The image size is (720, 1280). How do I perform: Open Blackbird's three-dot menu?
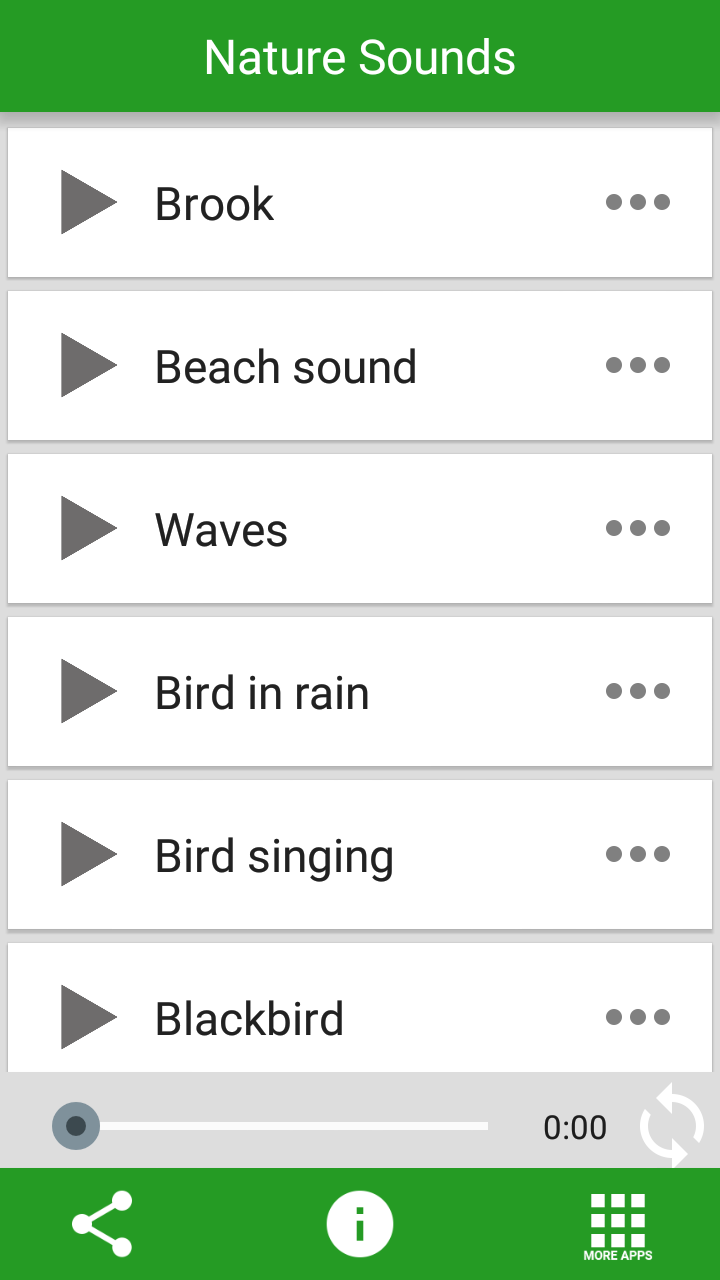(638, 1017)
